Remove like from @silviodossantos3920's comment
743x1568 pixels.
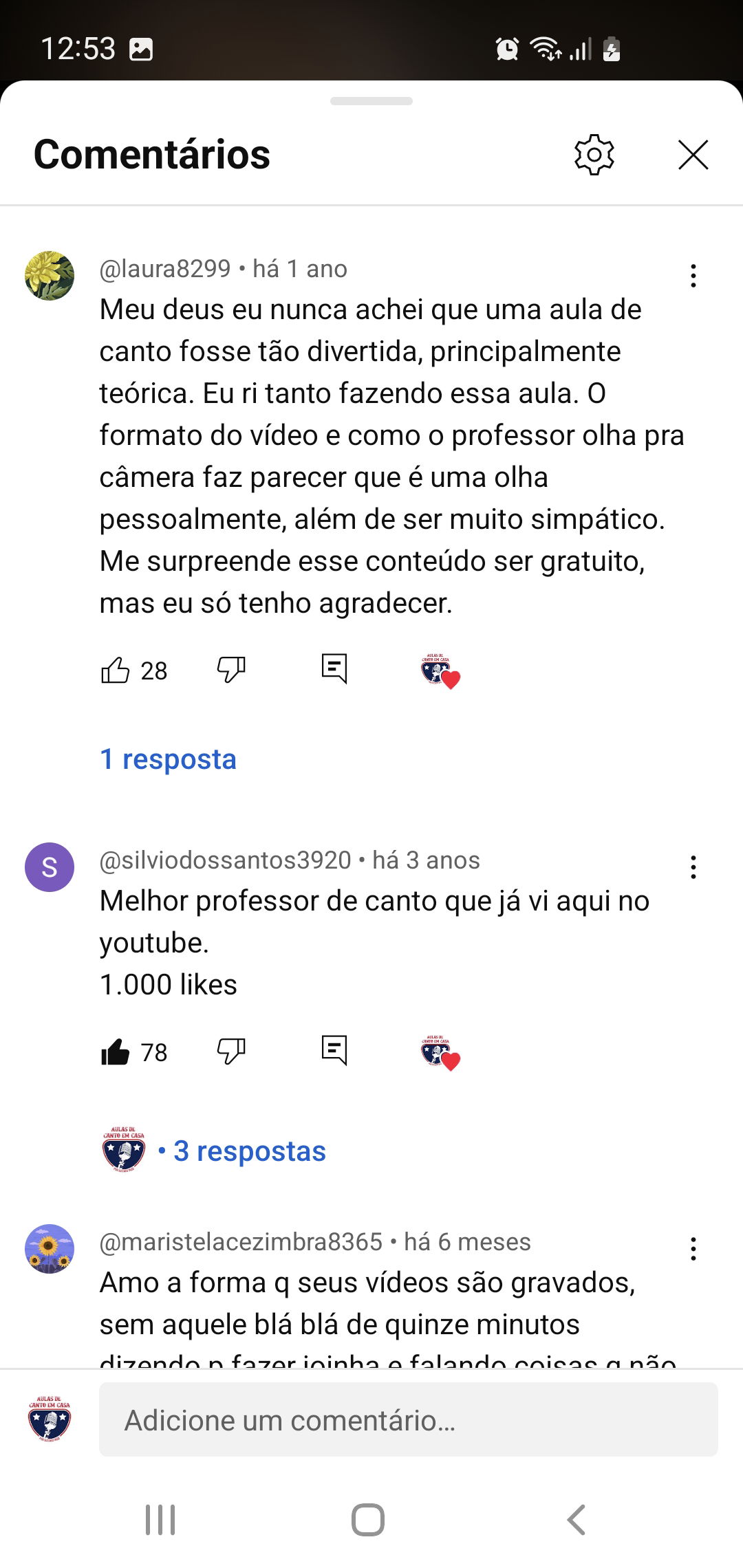tap(116, 1052)
